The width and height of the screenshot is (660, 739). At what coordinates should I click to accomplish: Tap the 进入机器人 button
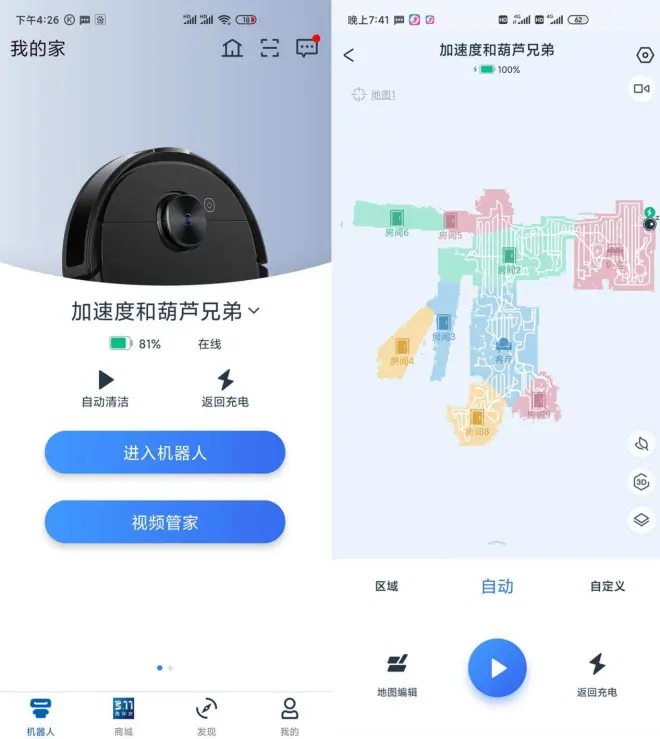point(165,453)
